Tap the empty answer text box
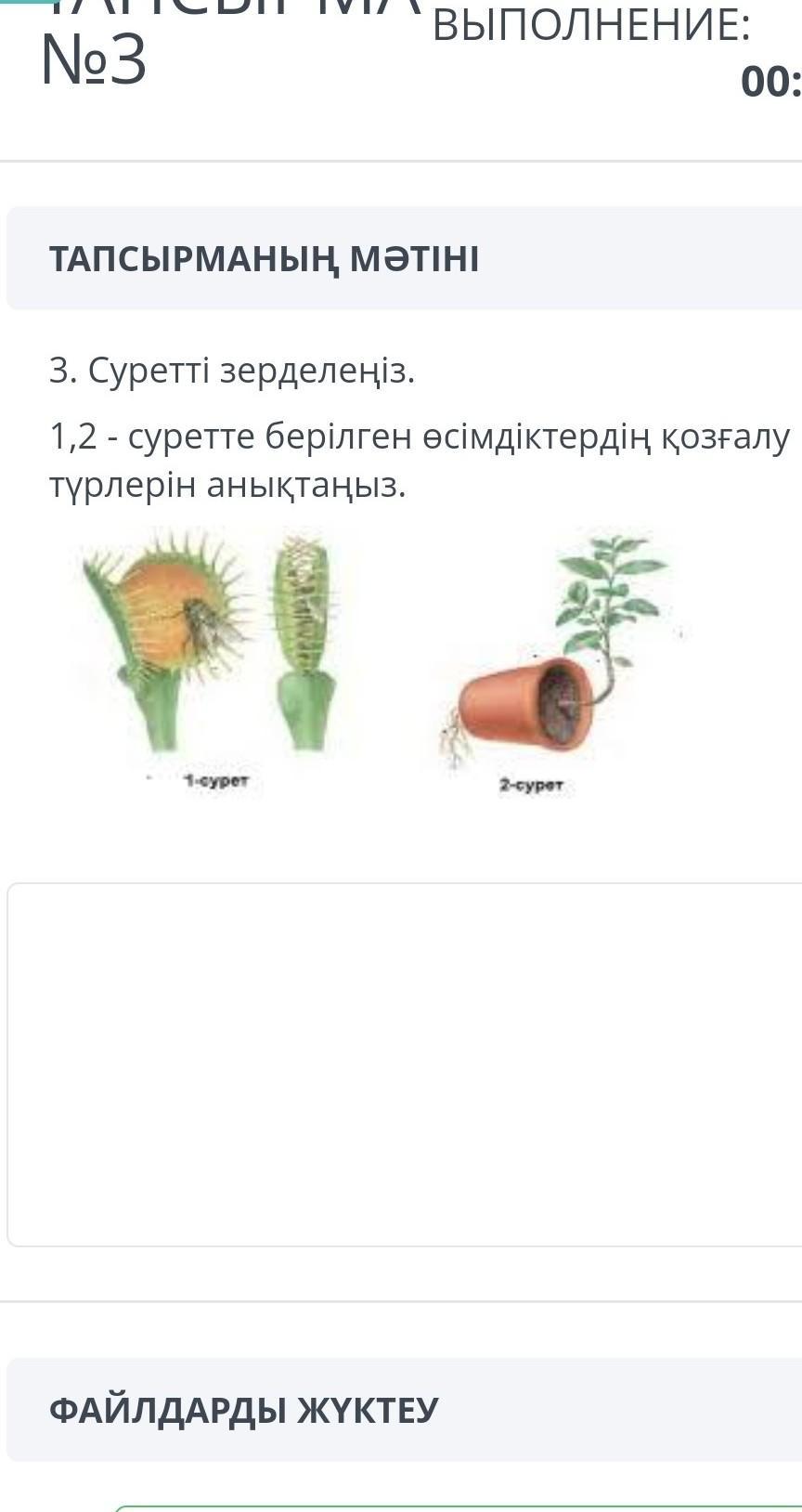 click(406, 1063)
